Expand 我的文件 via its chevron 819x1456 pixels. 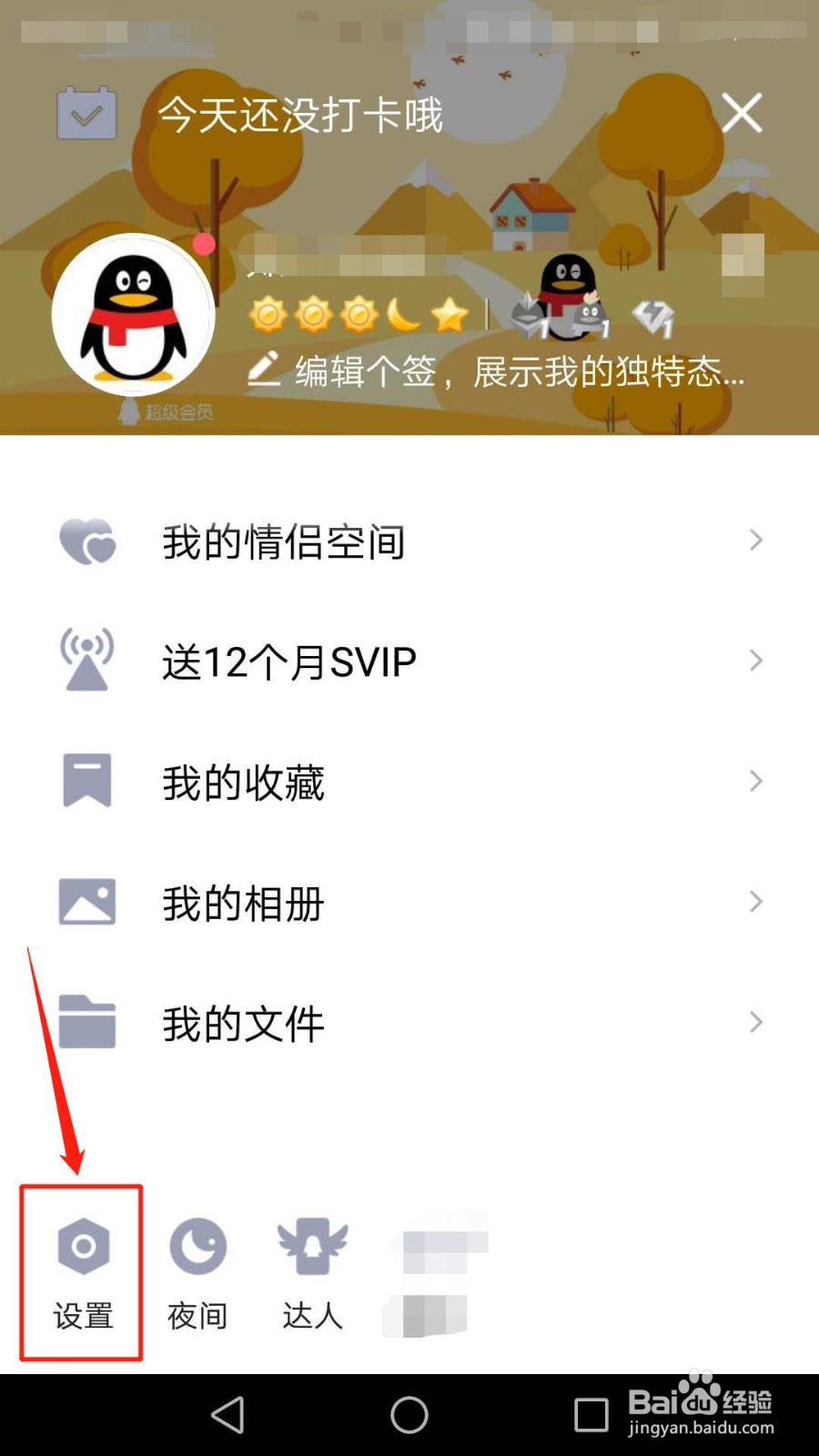756,1022
